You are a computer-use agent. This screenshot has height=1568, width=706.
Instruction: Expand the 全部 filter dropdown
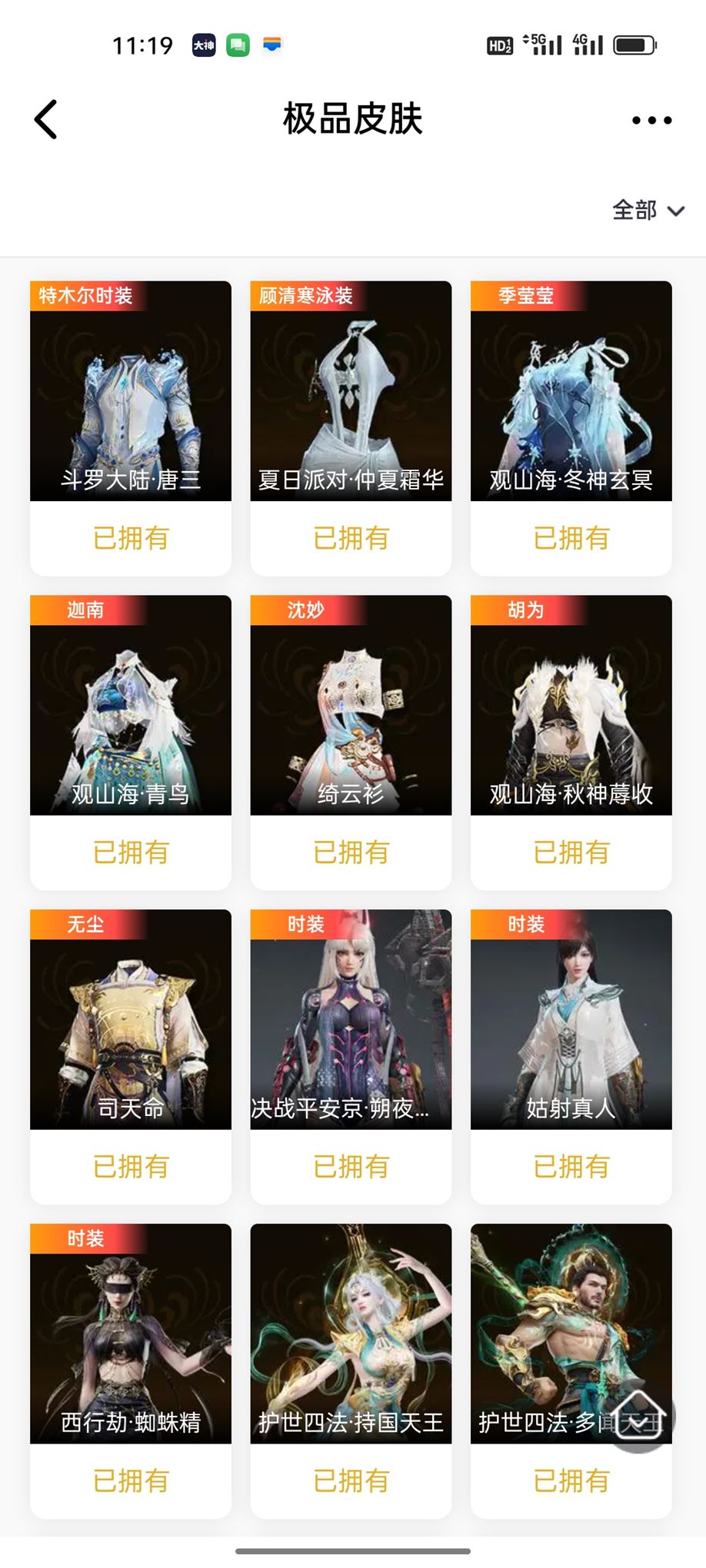point(648,210)
